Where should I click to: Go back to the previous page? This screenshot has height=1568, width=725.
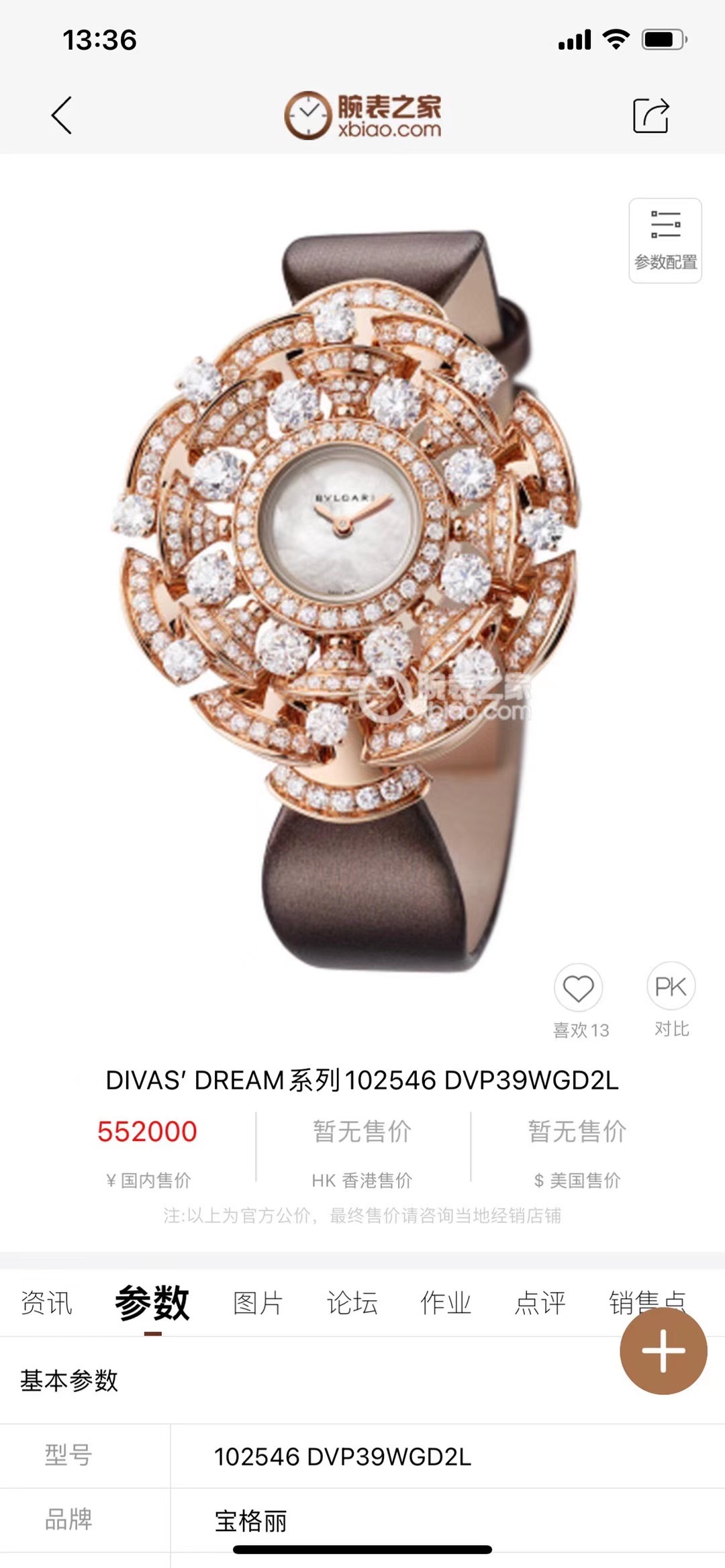[x=62, y=115]
